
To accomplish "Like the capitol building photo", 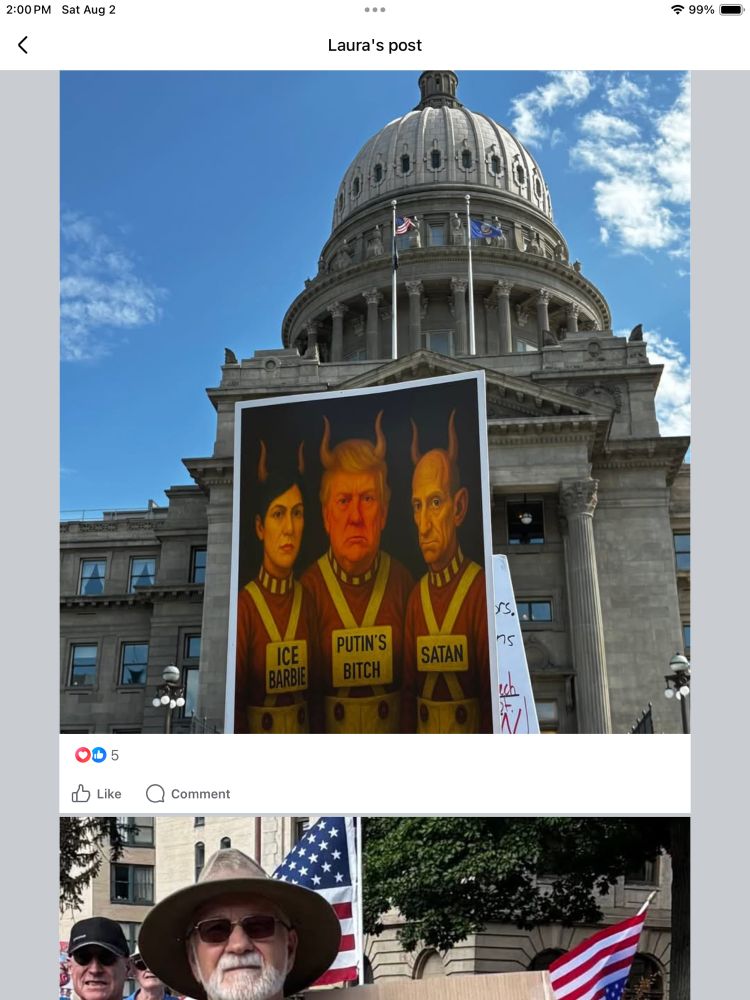I will tap(96, 793).
